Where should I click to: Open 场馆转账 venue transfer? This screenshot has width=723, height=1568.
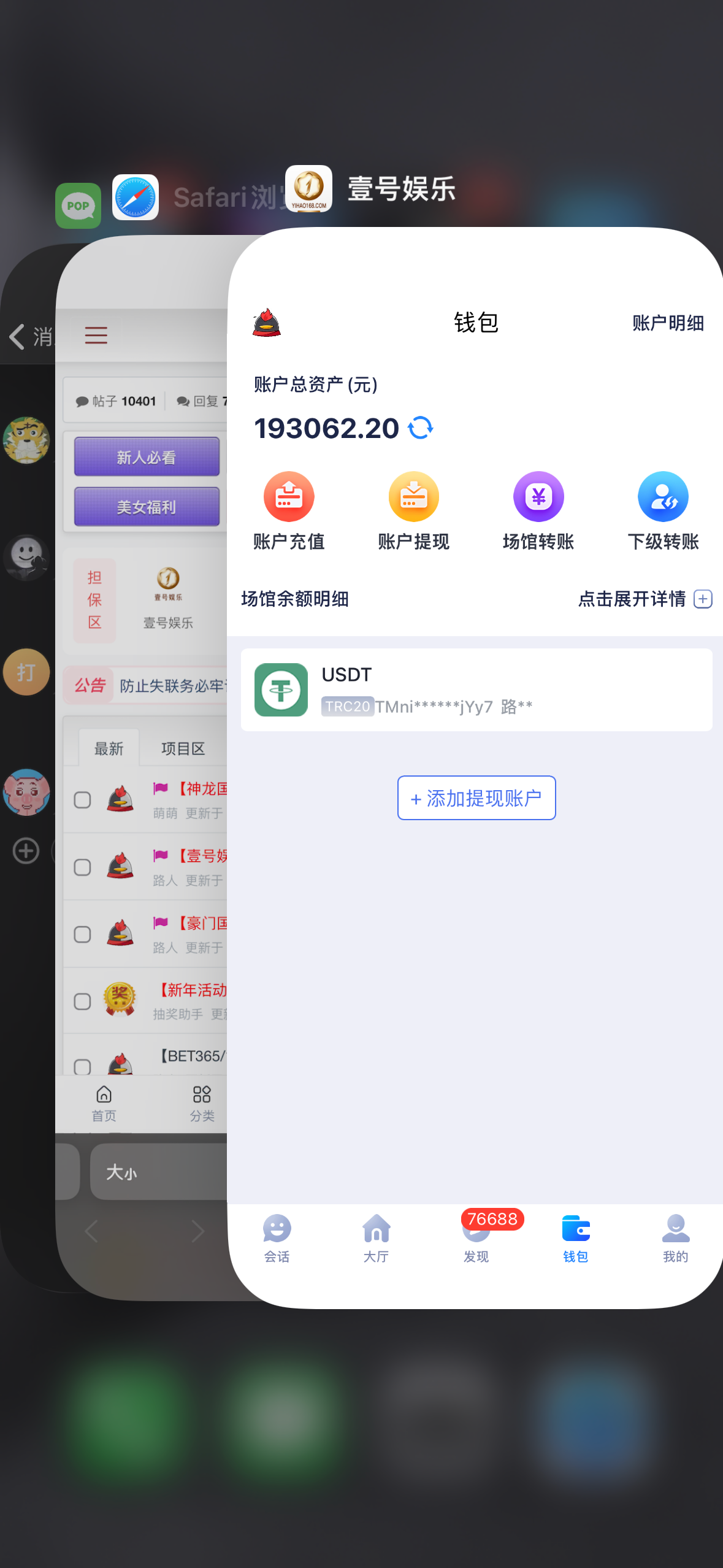(x=538, y=510)
